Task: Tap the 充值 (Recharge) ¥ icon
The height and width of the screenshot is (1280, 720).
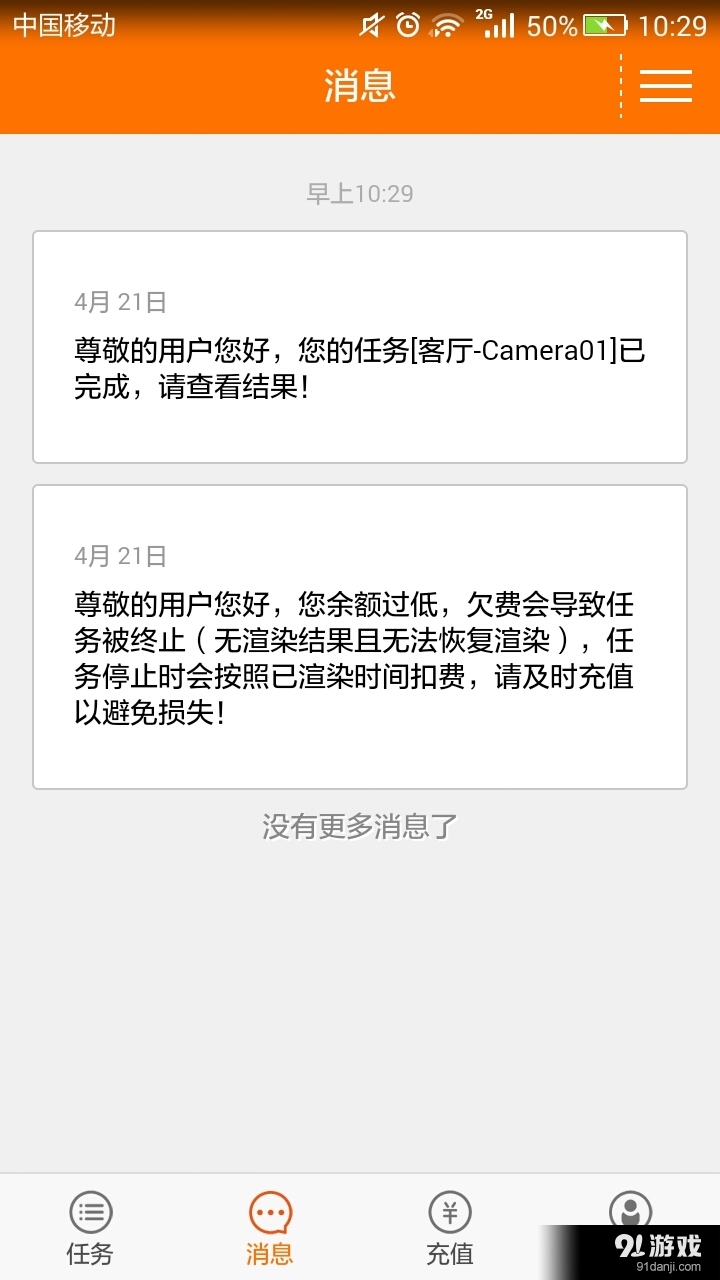Action: tap(450, 1210)
